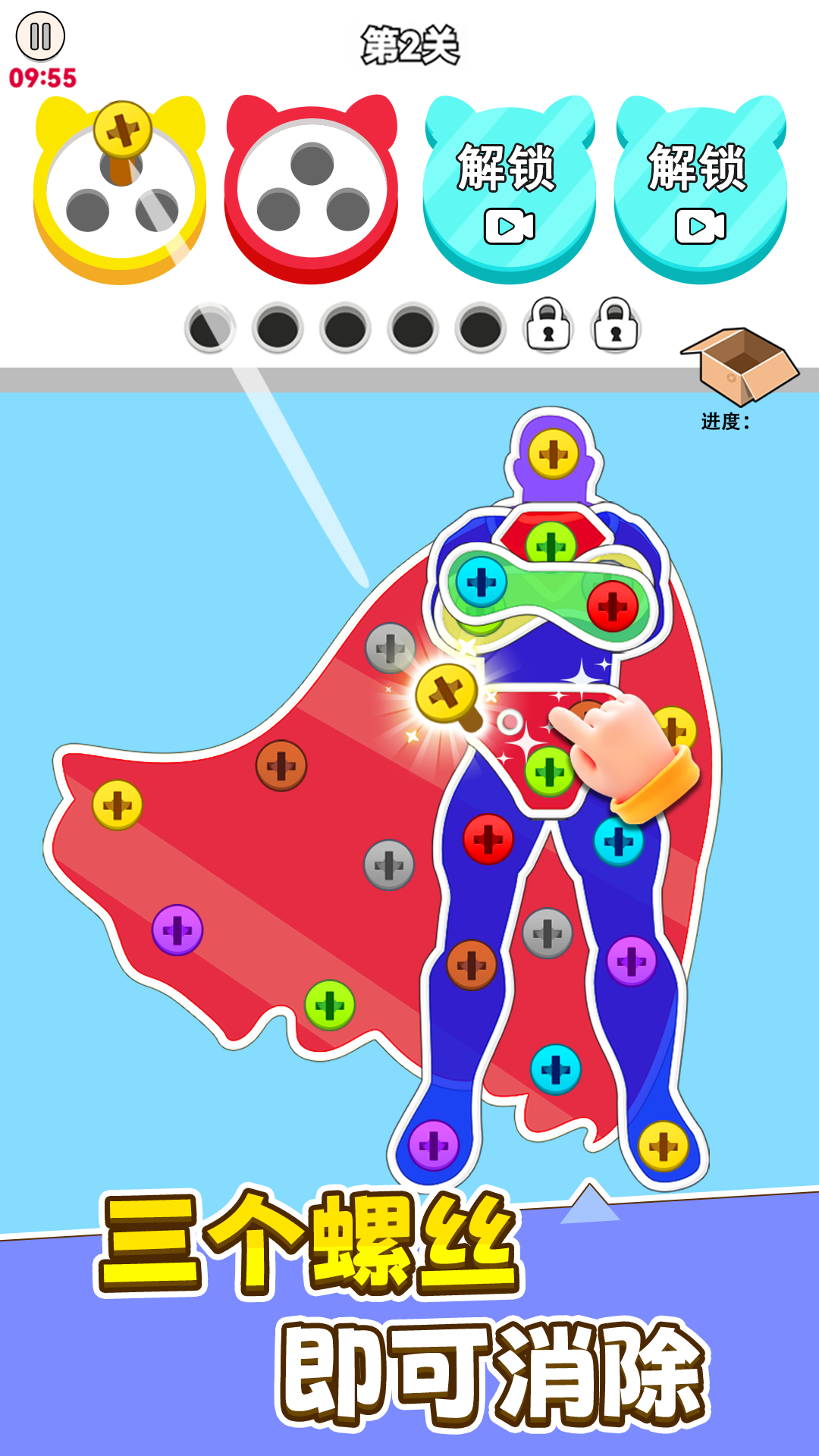
Task: Remove the green screw on the chest emblem
Action: pos(551,544)
